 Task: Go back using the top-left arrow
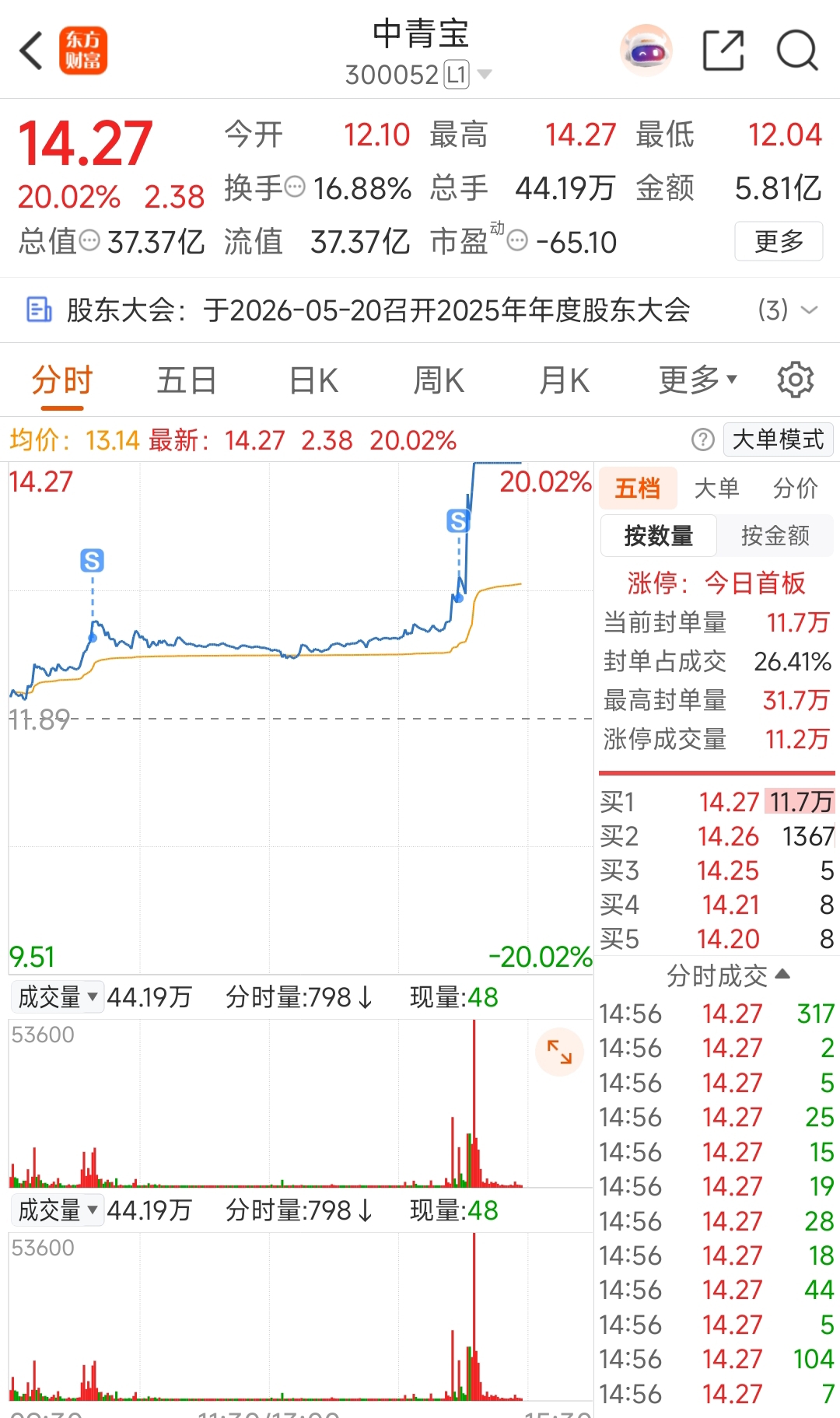31,51
